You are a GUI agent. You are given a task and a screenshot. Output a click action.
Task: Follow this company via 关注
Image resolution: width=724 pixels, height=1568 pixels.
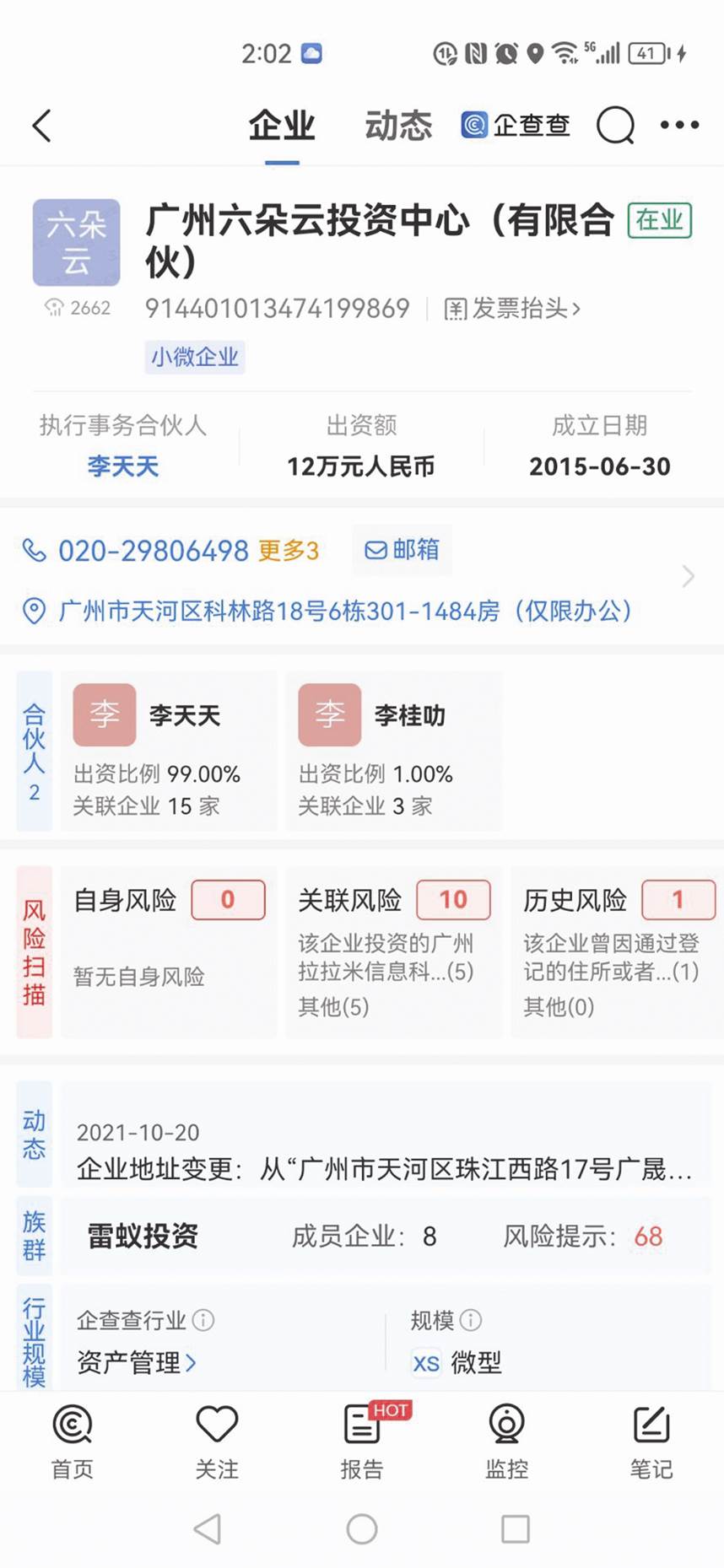(217, 1443)
